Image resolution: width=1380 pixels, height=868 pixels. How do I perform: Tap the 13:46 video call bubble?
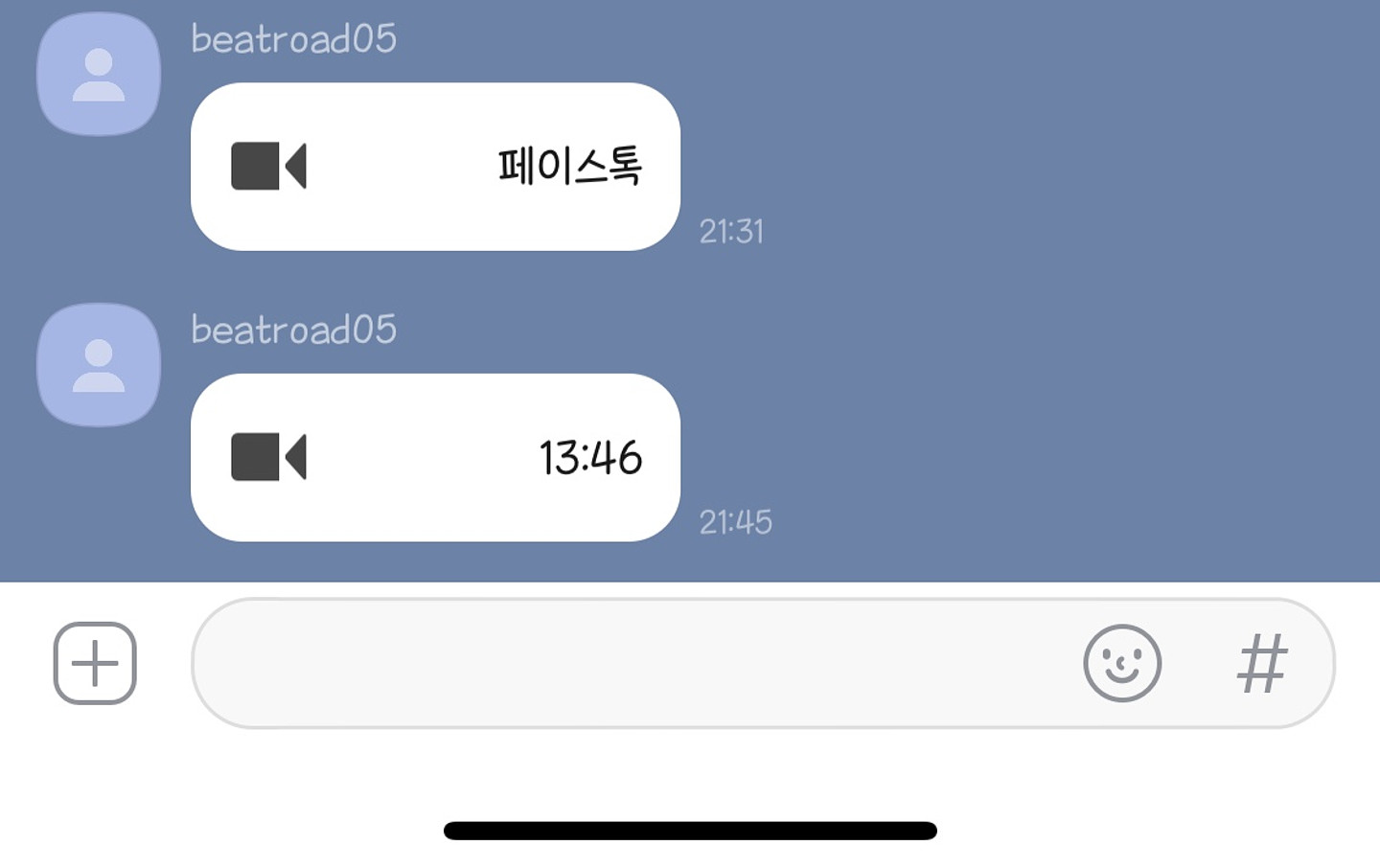tap(435, 457)
